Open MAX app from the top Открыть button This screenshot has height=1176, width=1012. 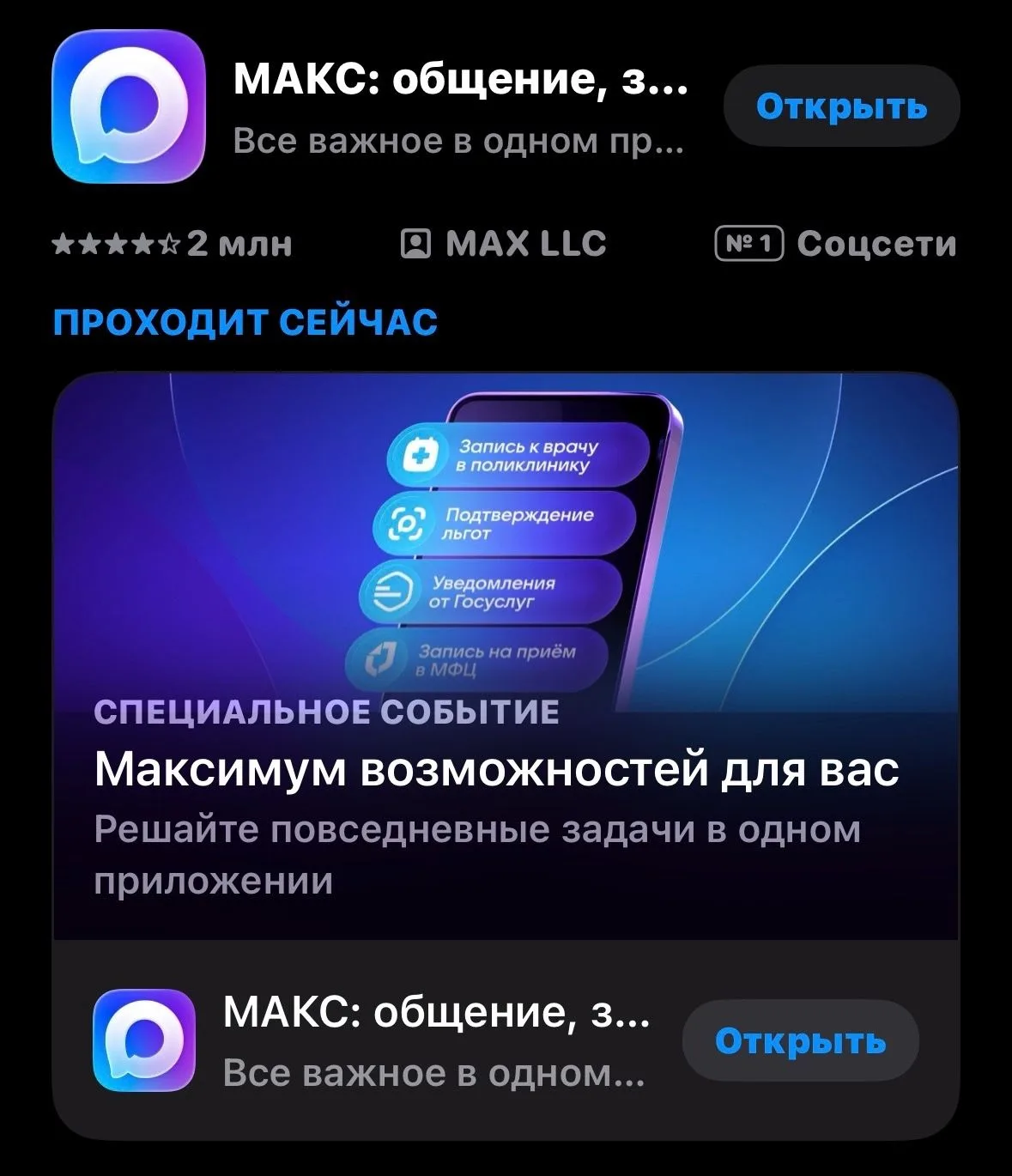tap(841, 106)
